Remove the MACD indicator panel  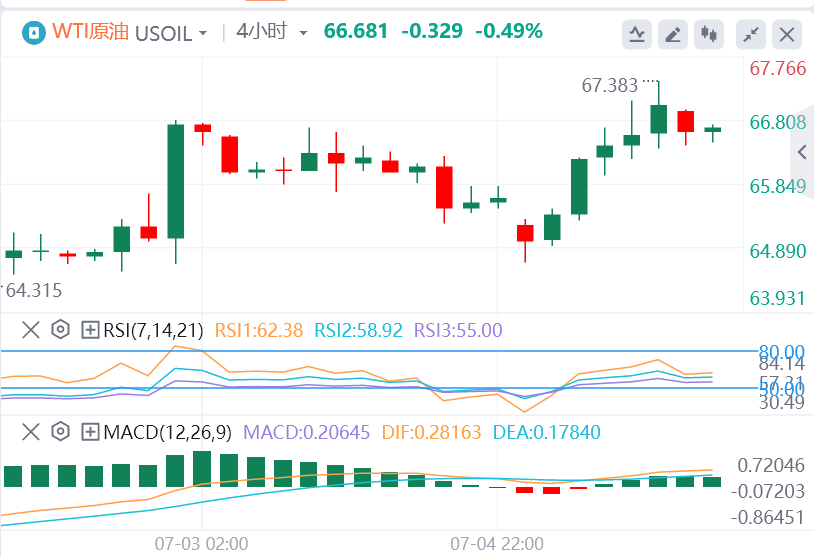pos(31,433)
